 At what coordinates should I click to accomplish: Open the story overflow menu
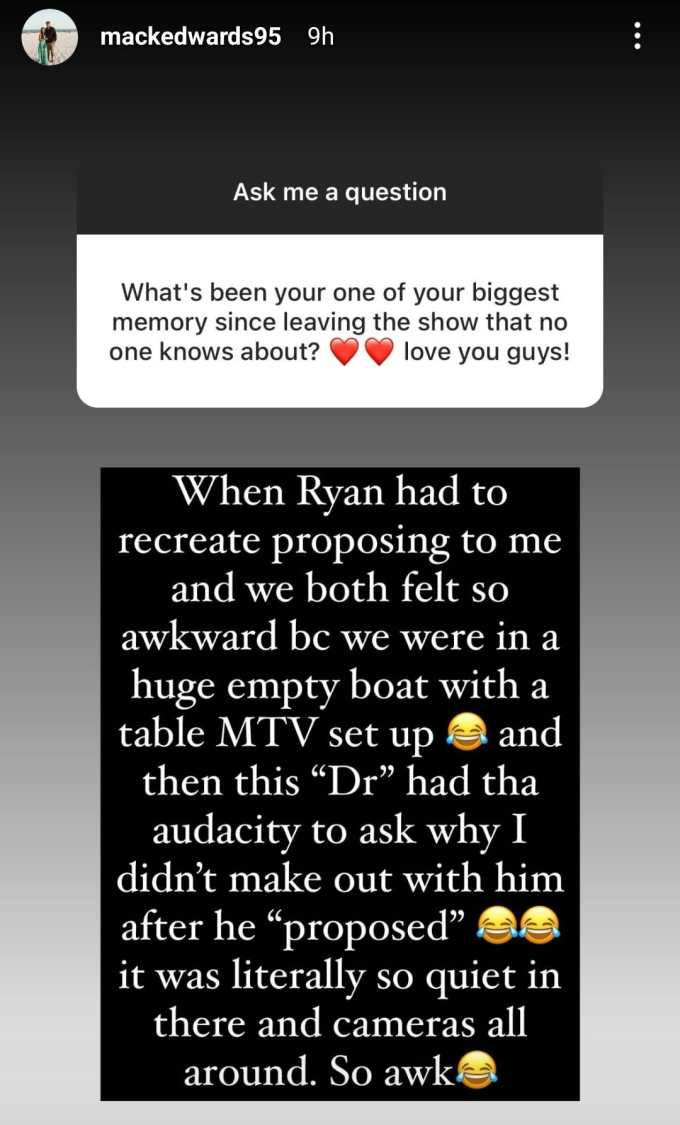[637, 37]
